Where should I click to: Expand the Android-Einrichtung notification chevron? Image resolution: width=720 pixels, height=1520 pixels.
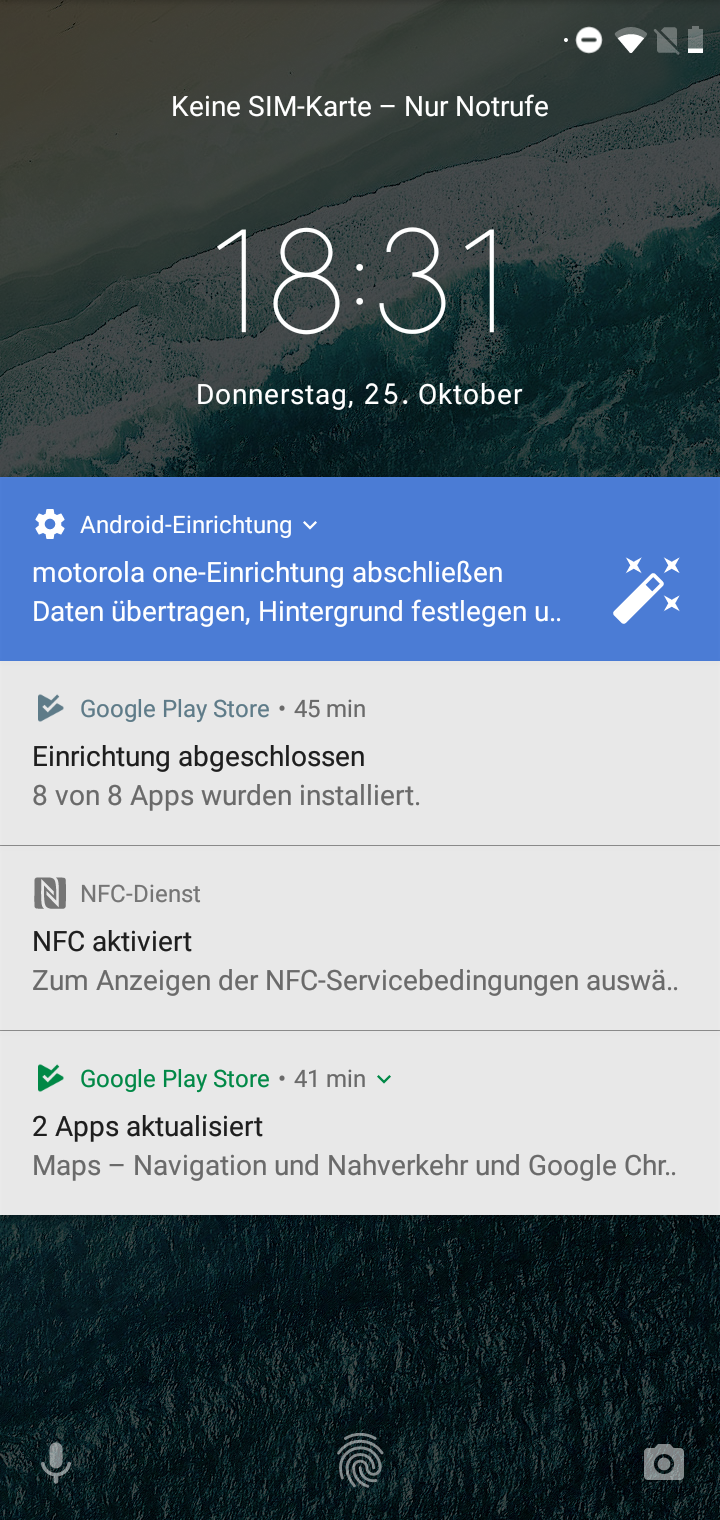pos(310,525)
